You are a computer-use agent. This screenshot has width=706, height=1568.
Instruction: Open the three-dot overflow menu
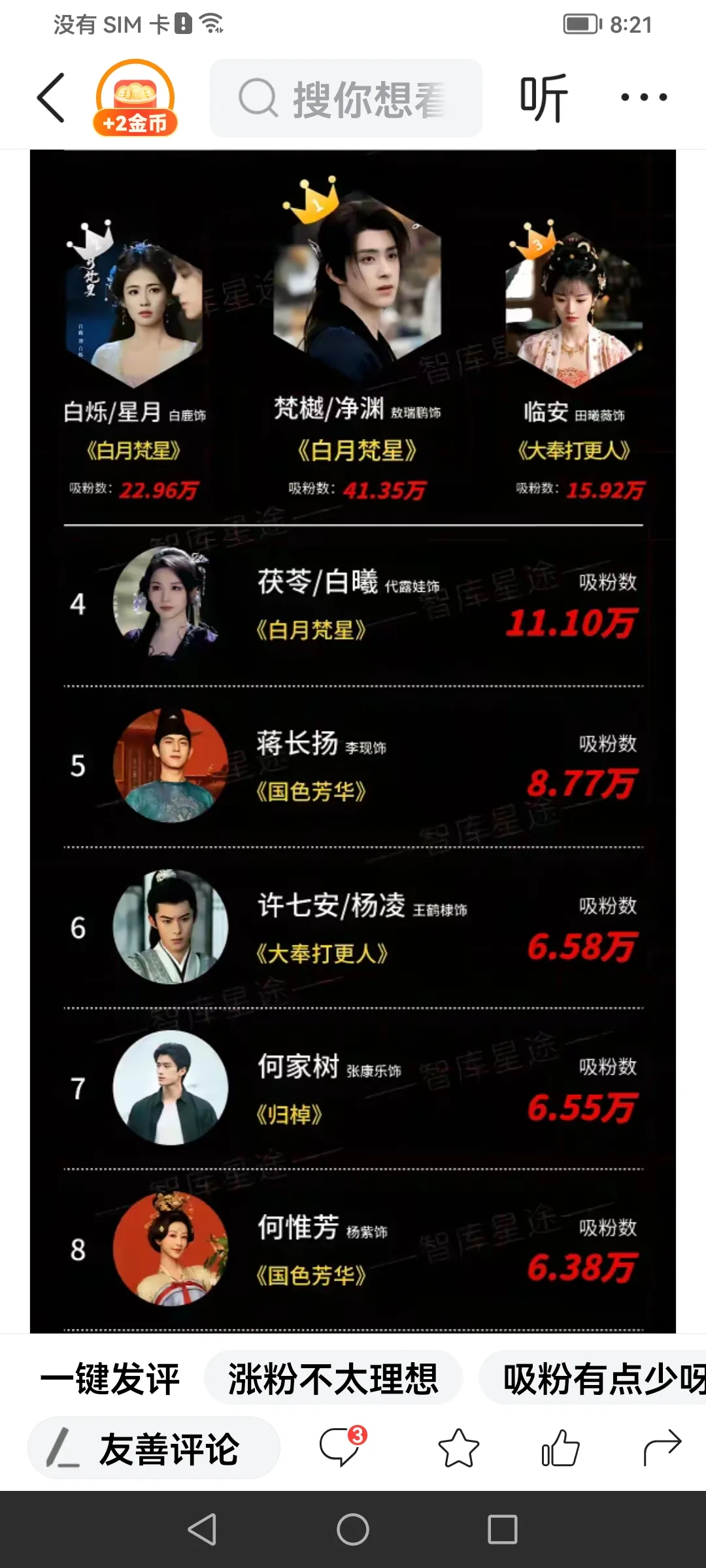[x=644, y=97]
